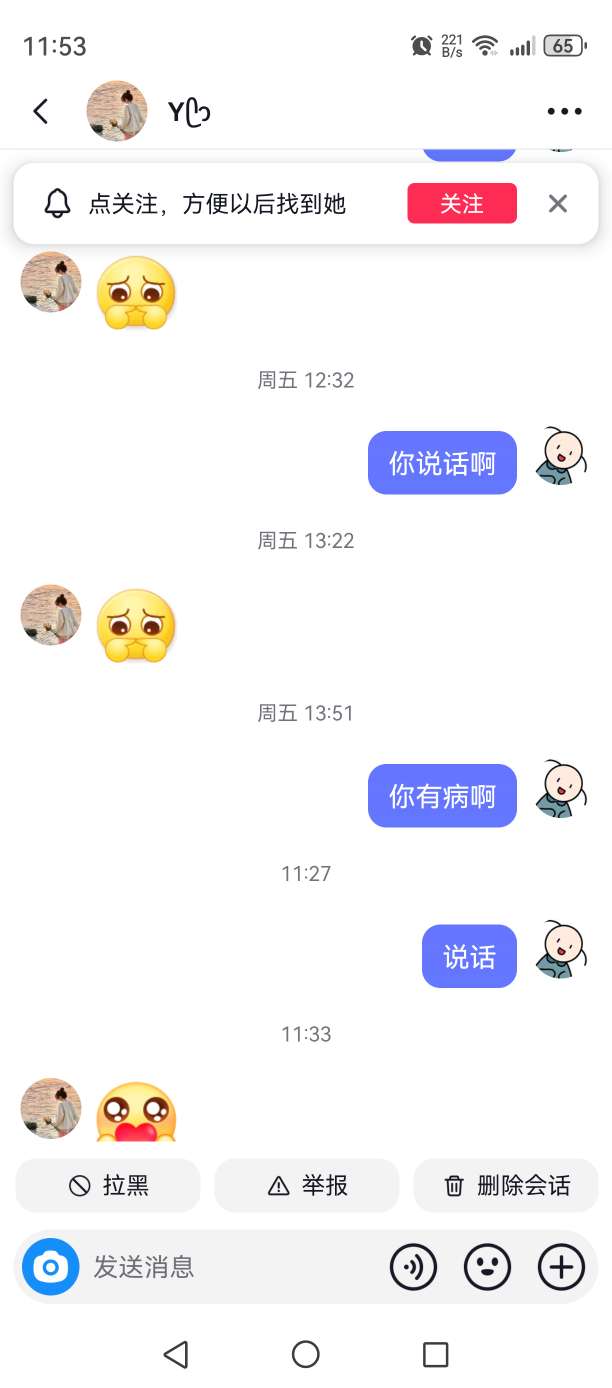Start a voice message
The image size is (612, 1388).
coord(413,1267)
